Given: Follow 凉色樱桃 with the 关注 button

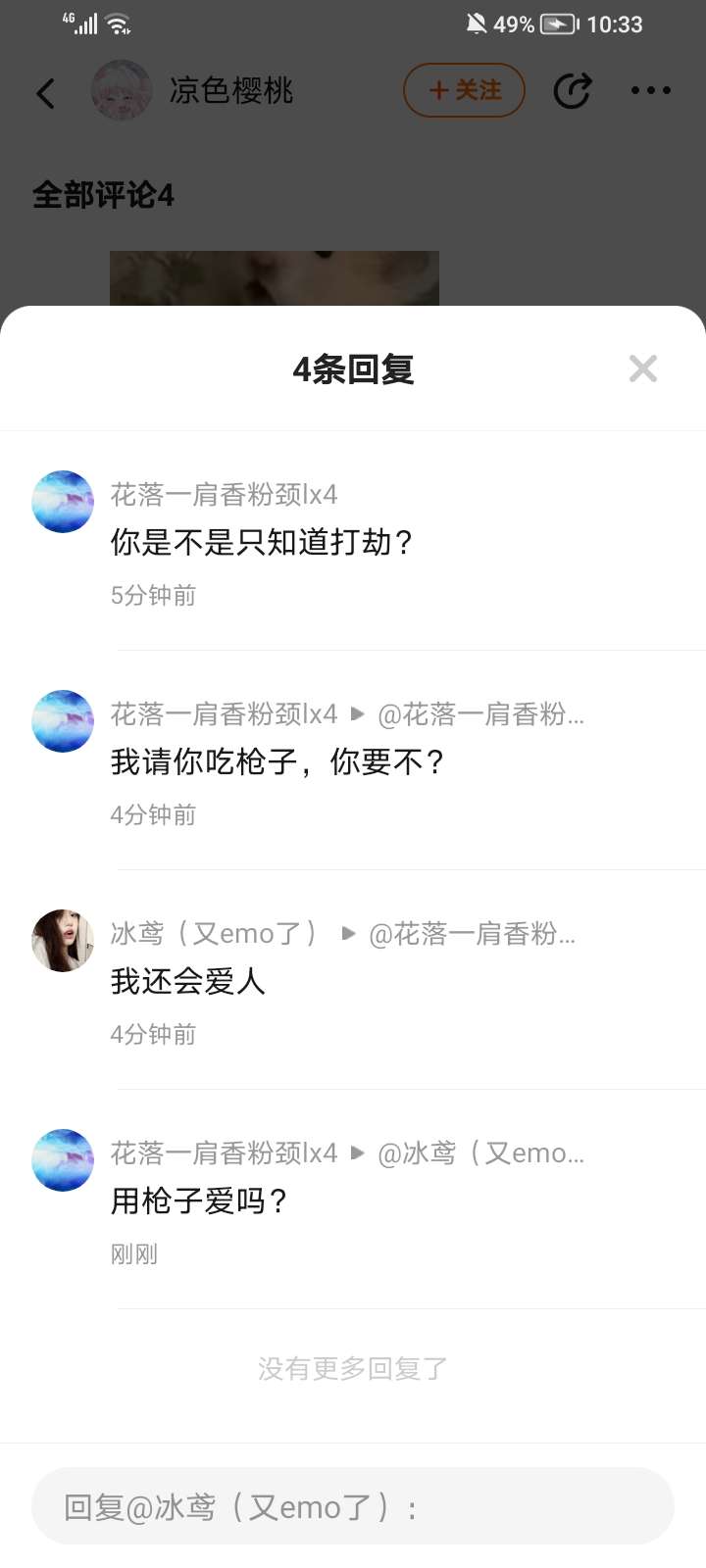Looking at the screenshot, I should 464,90.
